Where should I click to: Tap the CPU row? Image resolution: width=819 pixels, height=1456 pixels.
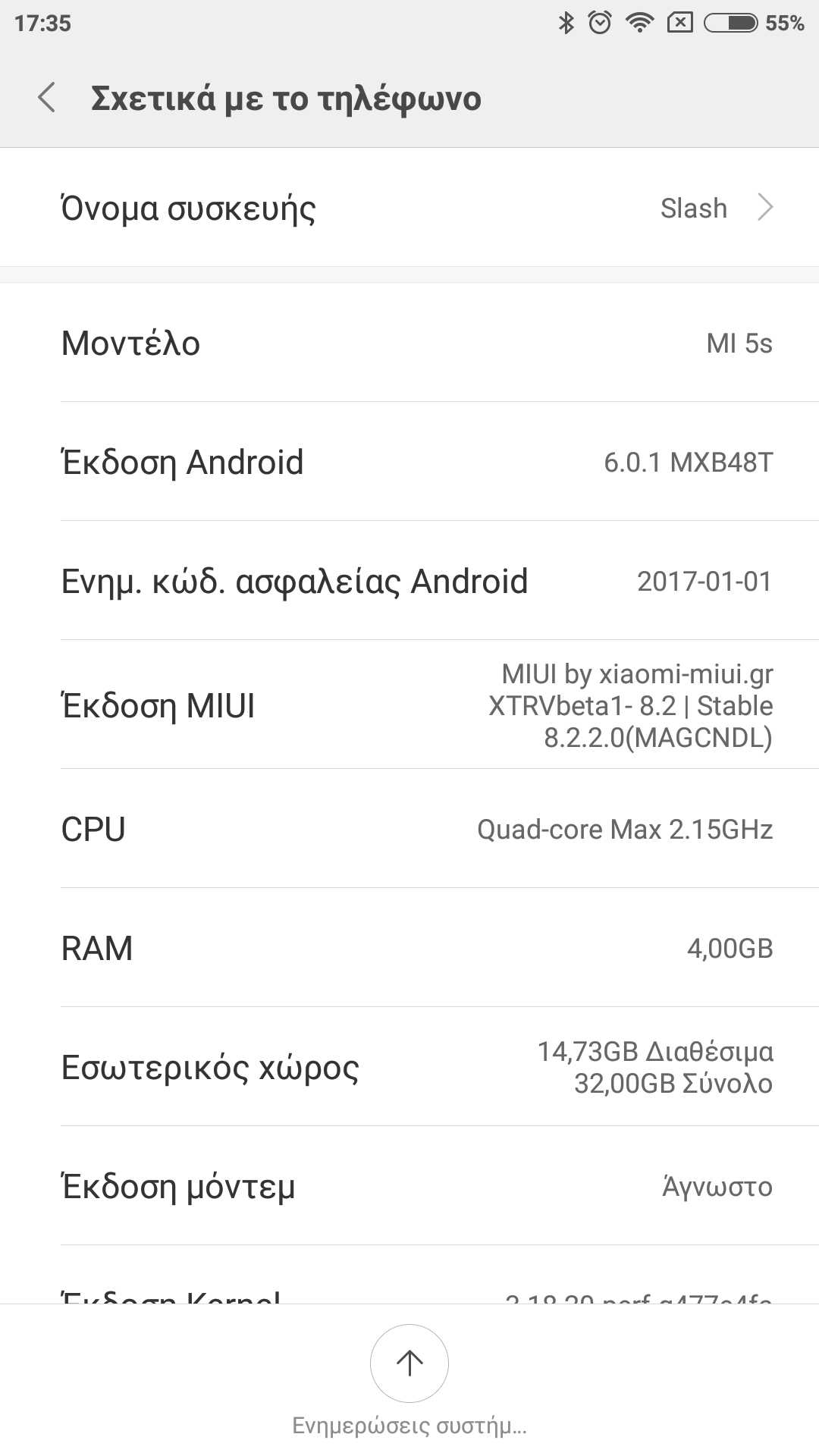[409, 829]
